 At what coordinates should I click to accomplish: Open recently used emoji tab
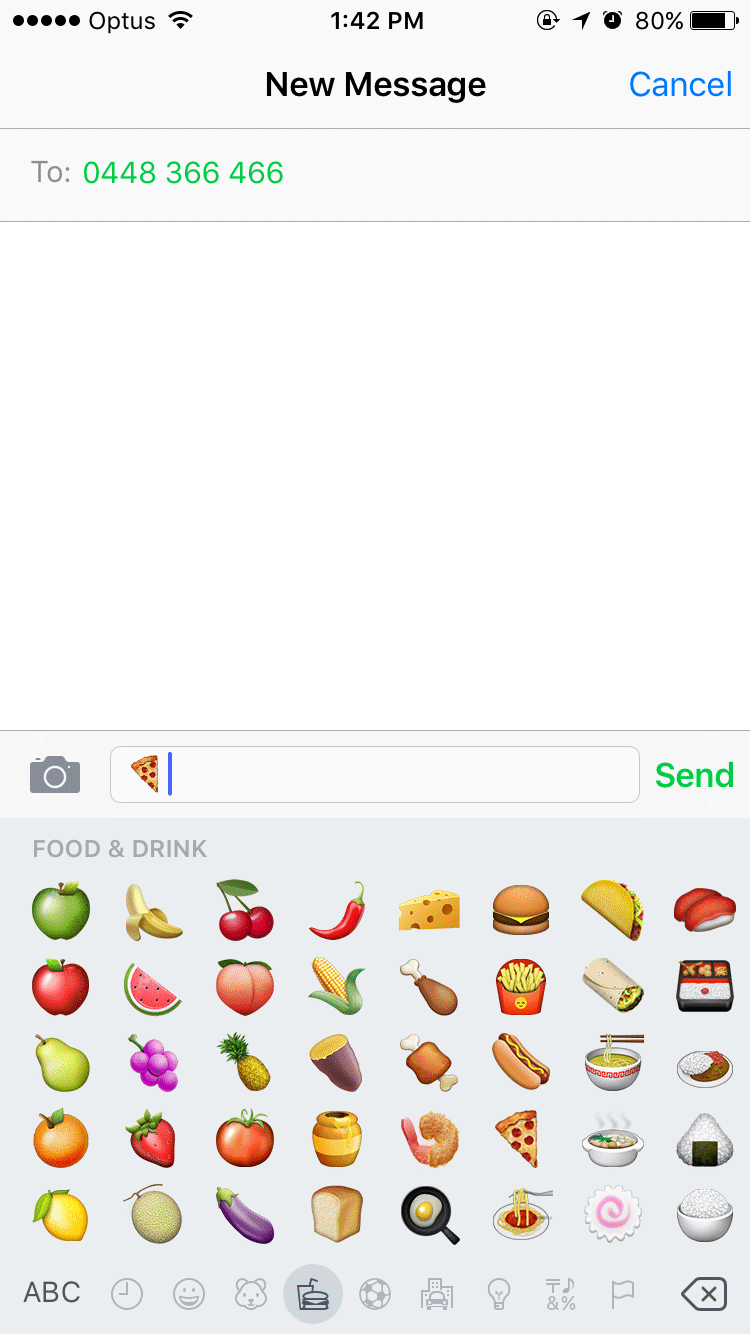tap(127, 1294)
